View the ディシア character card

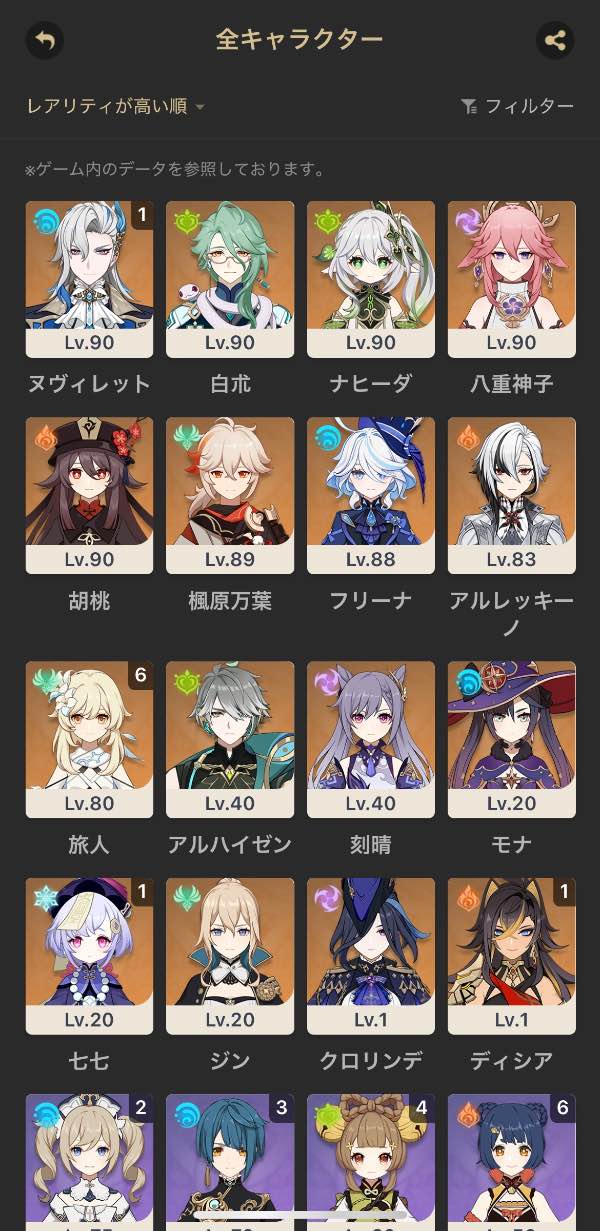512,955
